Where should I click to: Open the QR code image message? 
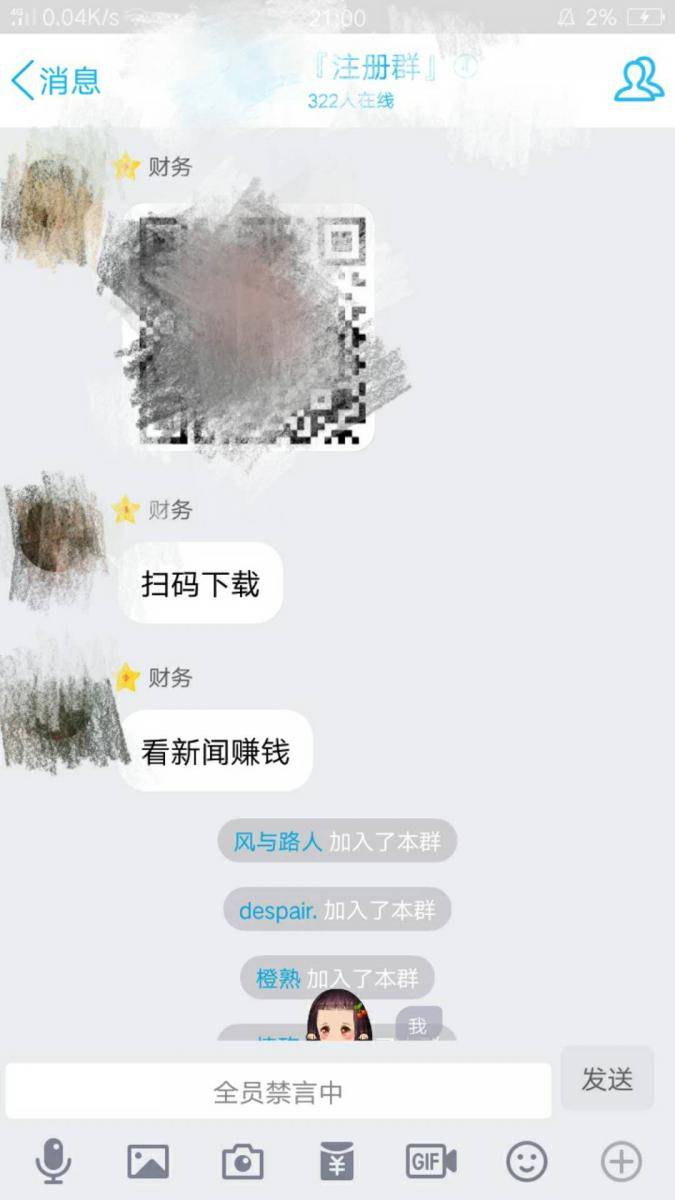coord(248,327)
